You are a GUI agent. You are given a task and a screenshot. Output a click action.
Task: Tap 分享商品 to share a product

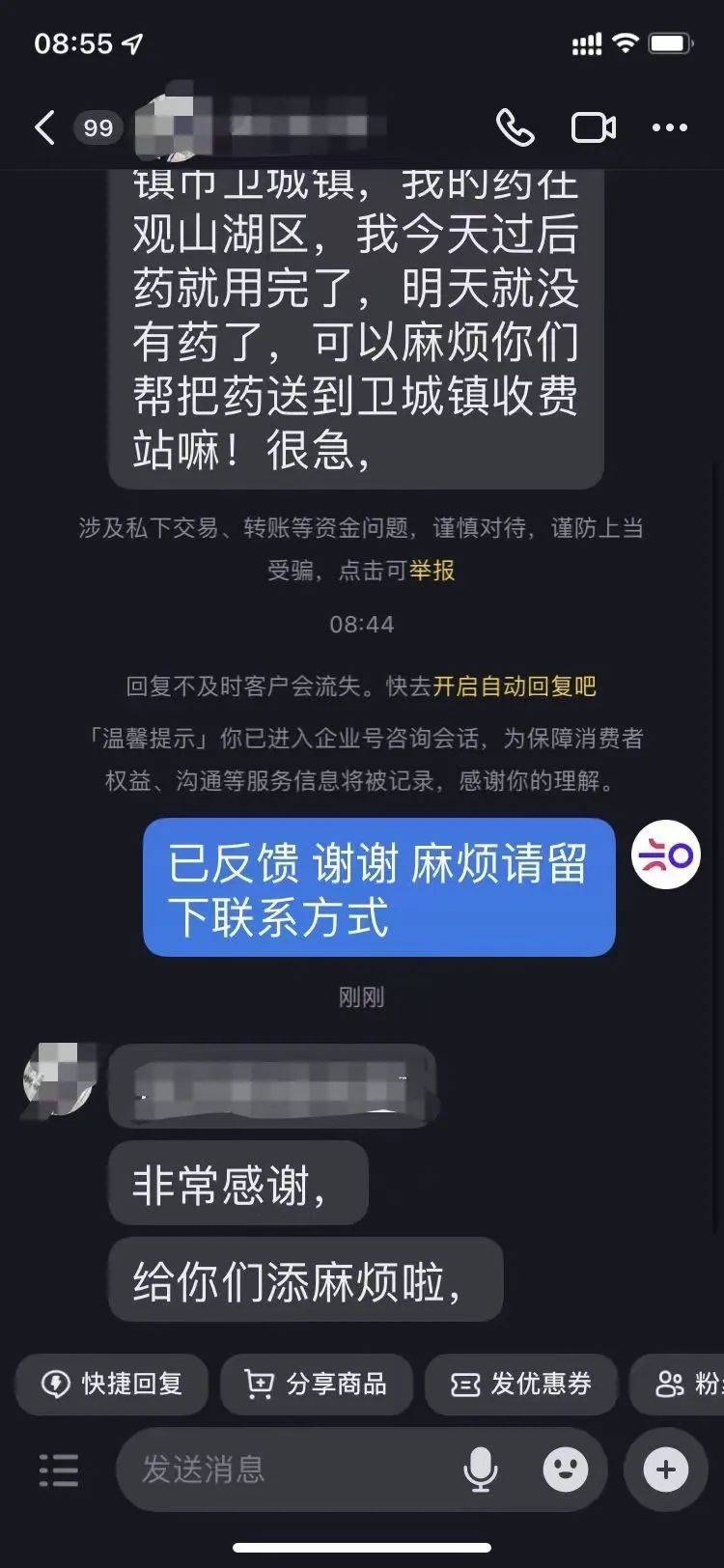click(317, 1384)
